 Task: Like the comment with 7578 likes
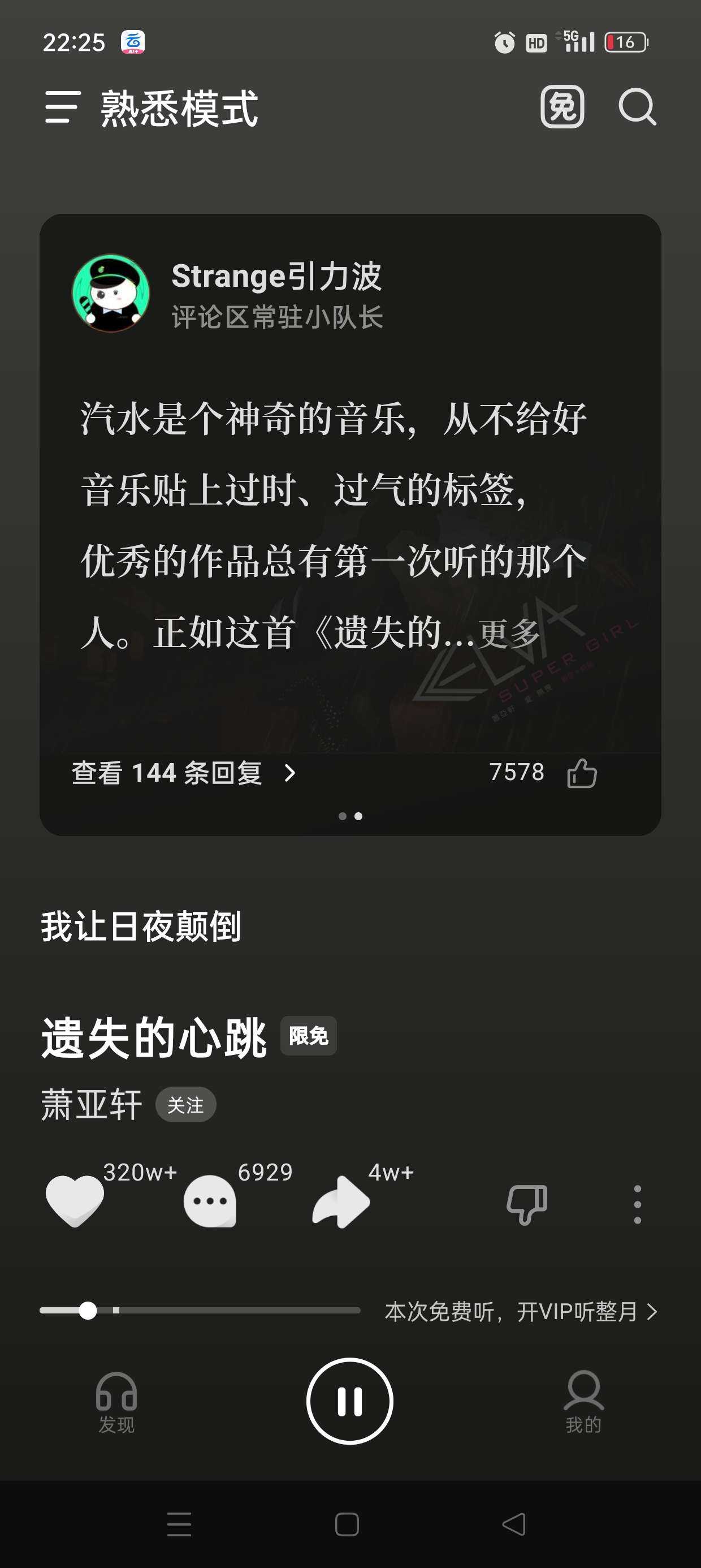[581, 773]
